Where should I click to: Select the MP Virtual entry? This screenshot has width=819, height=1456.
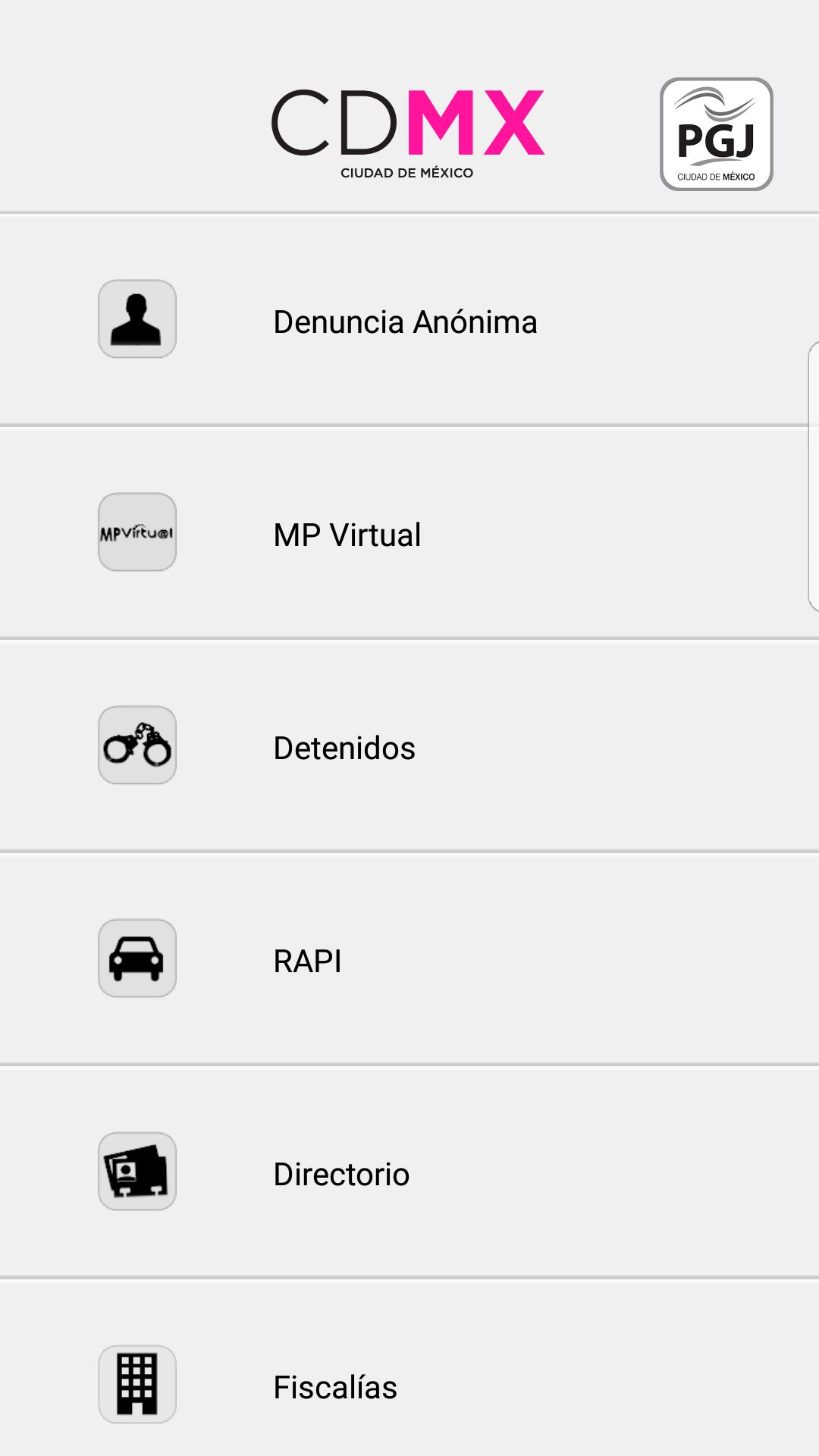(347, 535)
